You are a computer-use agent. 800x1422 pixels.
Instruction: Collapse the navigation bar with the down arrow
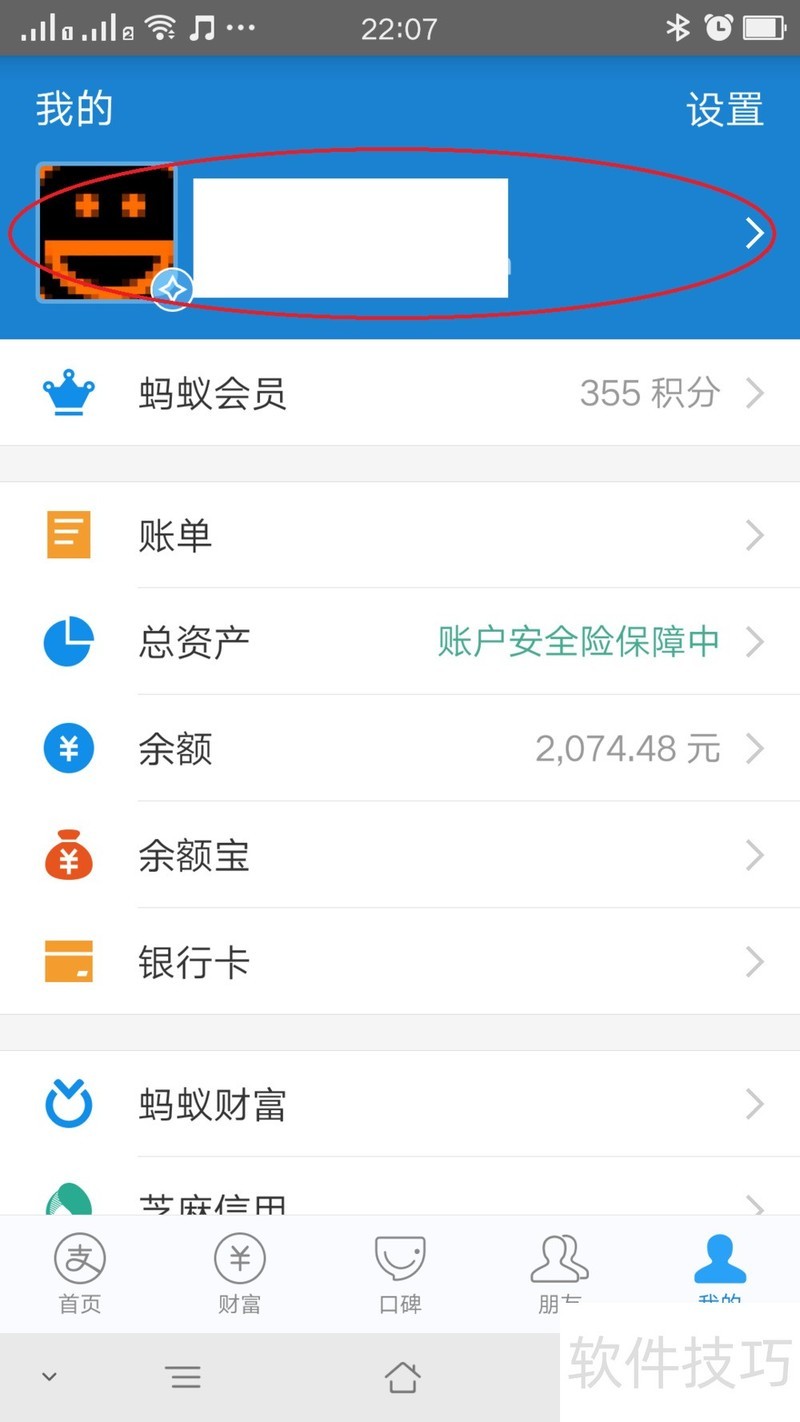49,1376
